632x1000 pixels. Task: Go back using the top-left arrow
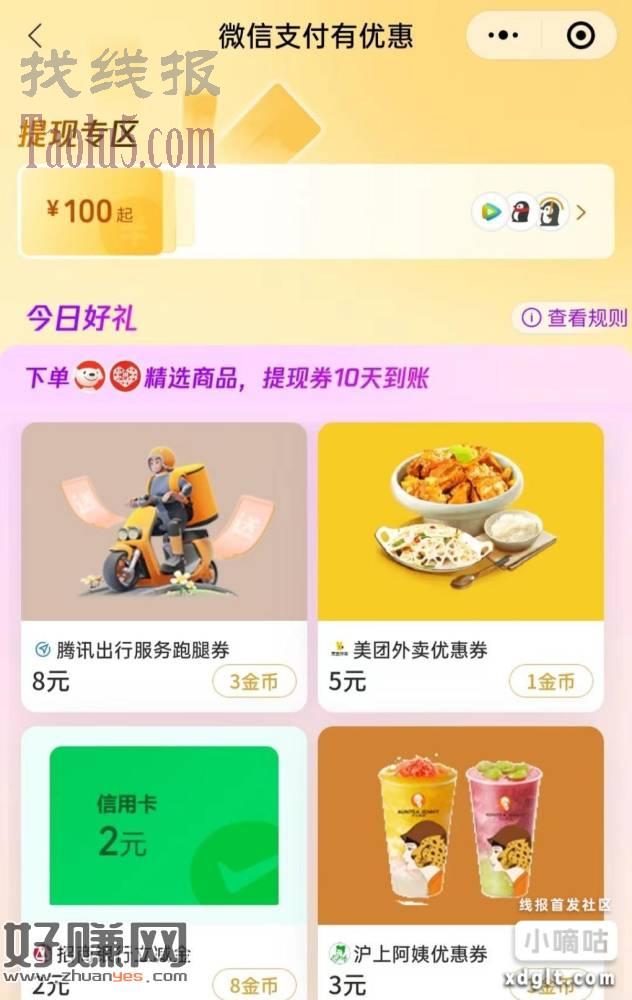(35, 35)
